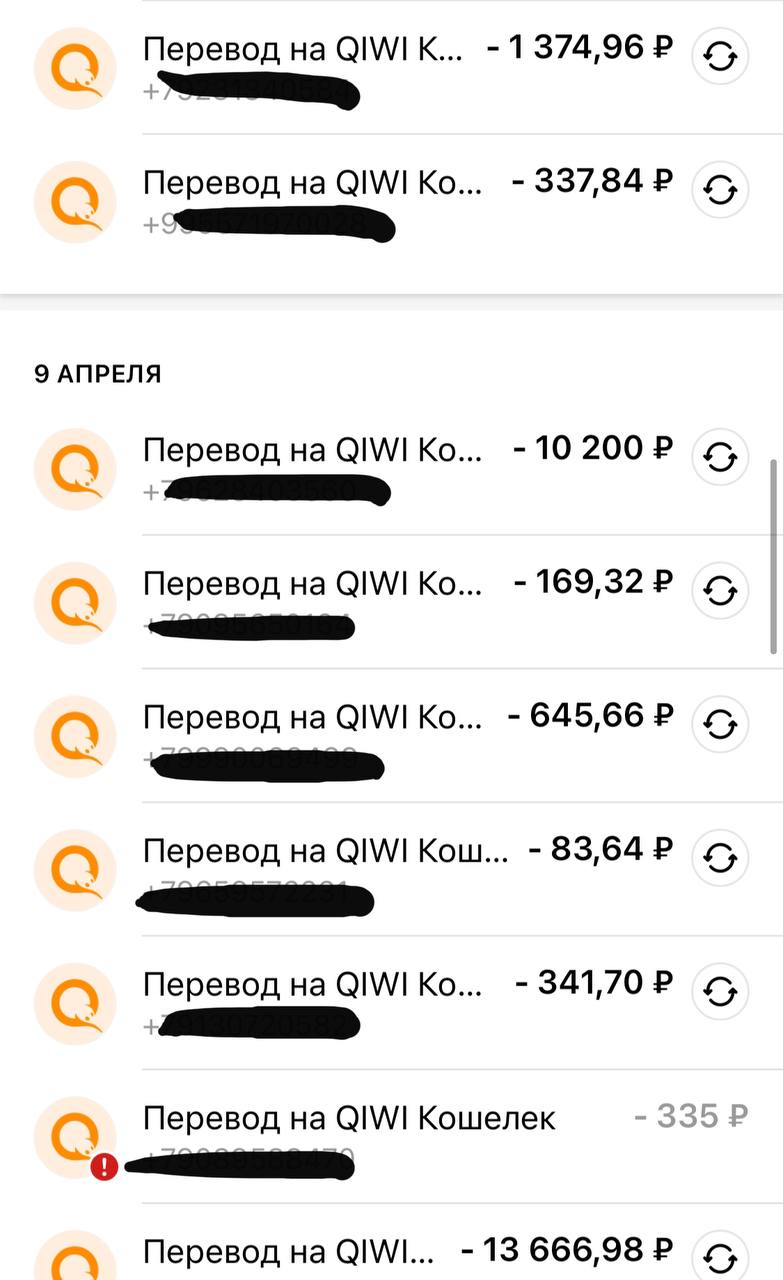Repeat the 337,84 ₽ QIWI transfer
This screenshot has width=783, height=1280.
(x=720, y=189)
